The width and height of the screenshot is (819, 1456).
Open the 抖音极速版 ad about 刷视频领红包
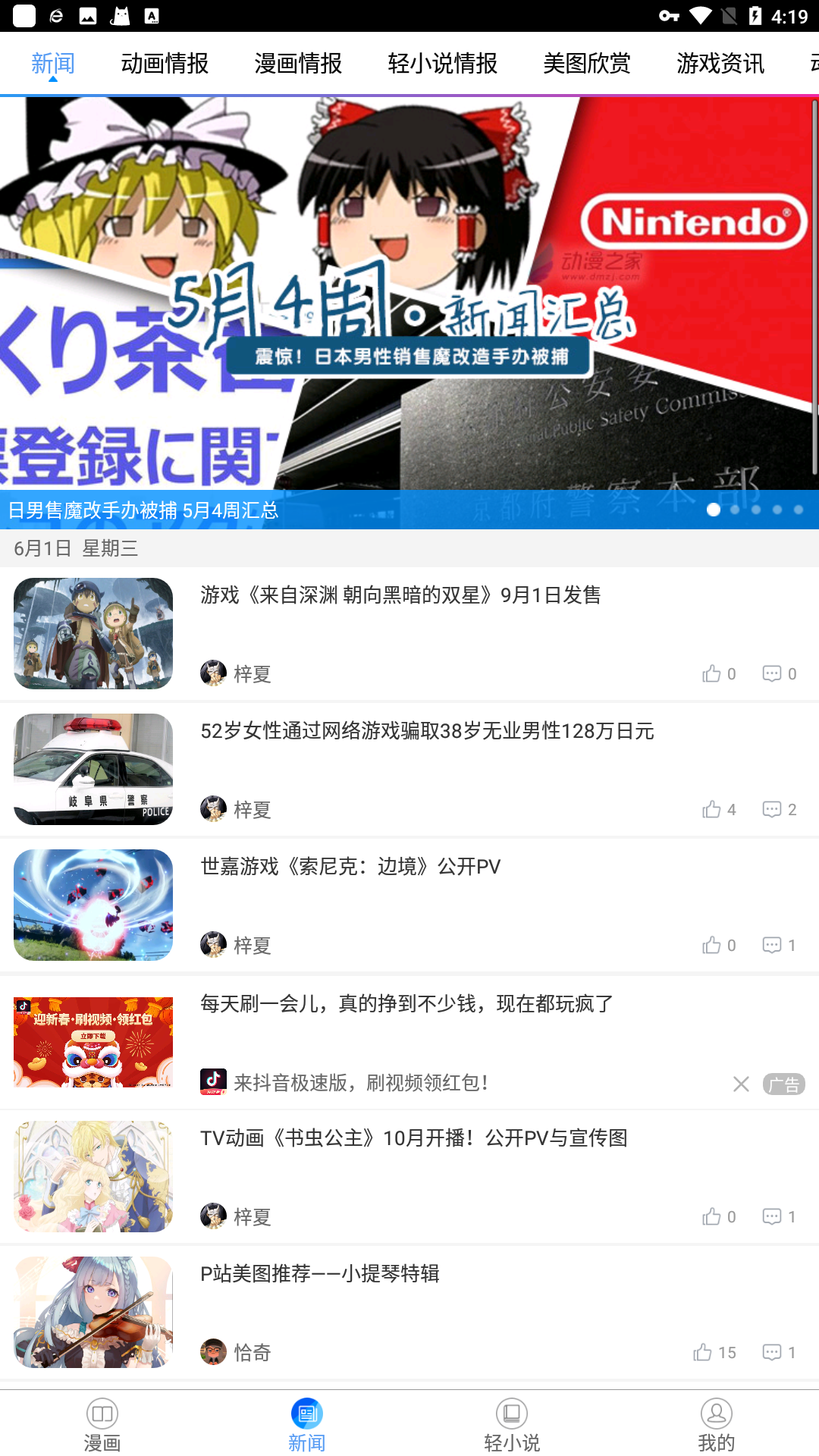(406, 1004)
